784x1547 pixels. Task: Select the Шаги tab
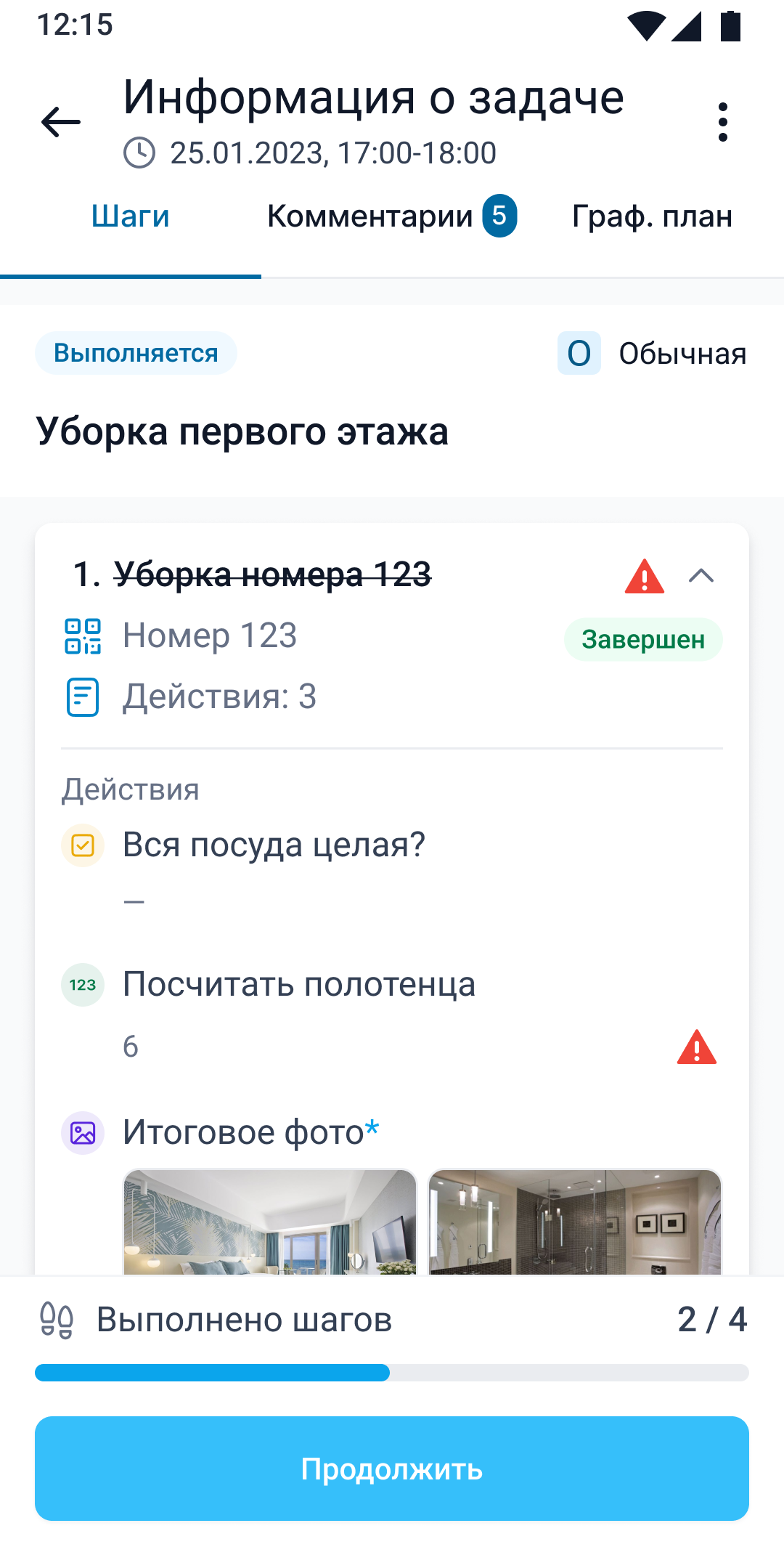[x=131, y=216]
